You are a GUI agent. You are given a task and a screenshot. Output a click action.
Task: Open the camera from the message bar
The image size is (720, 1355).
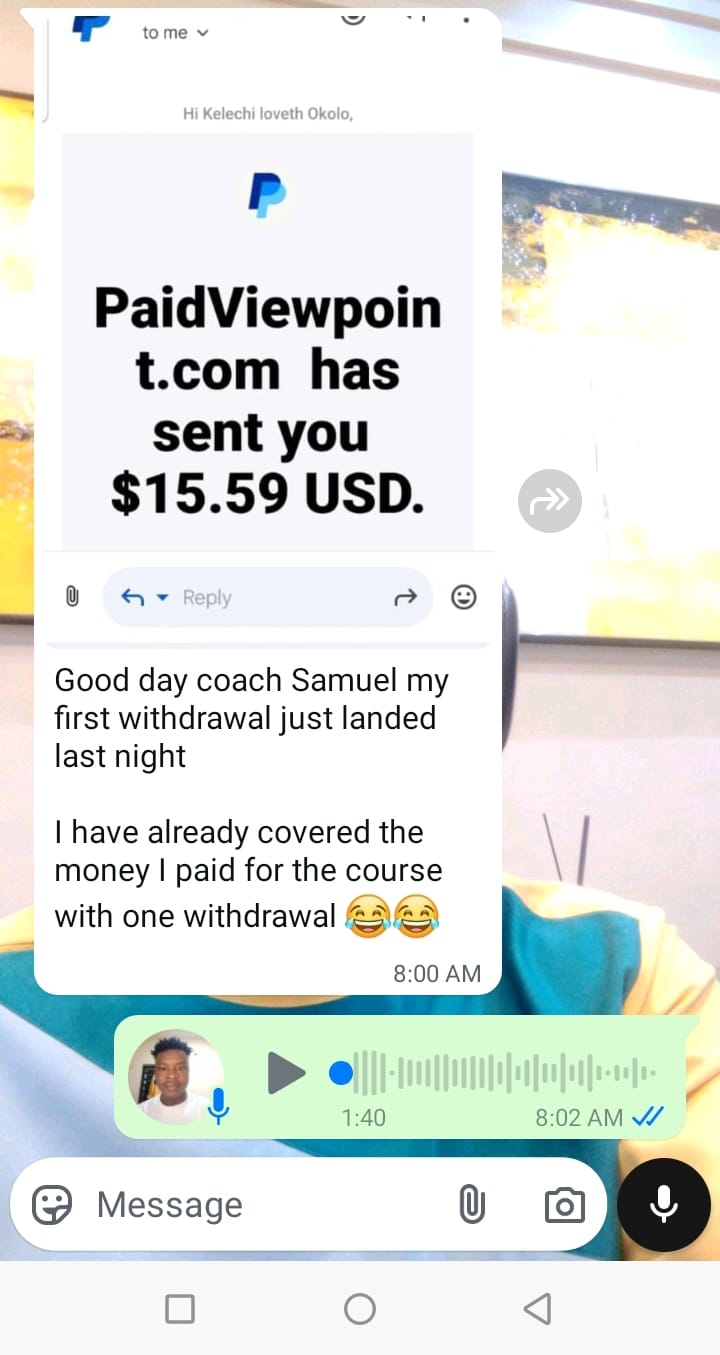(x=564, y=1205)
